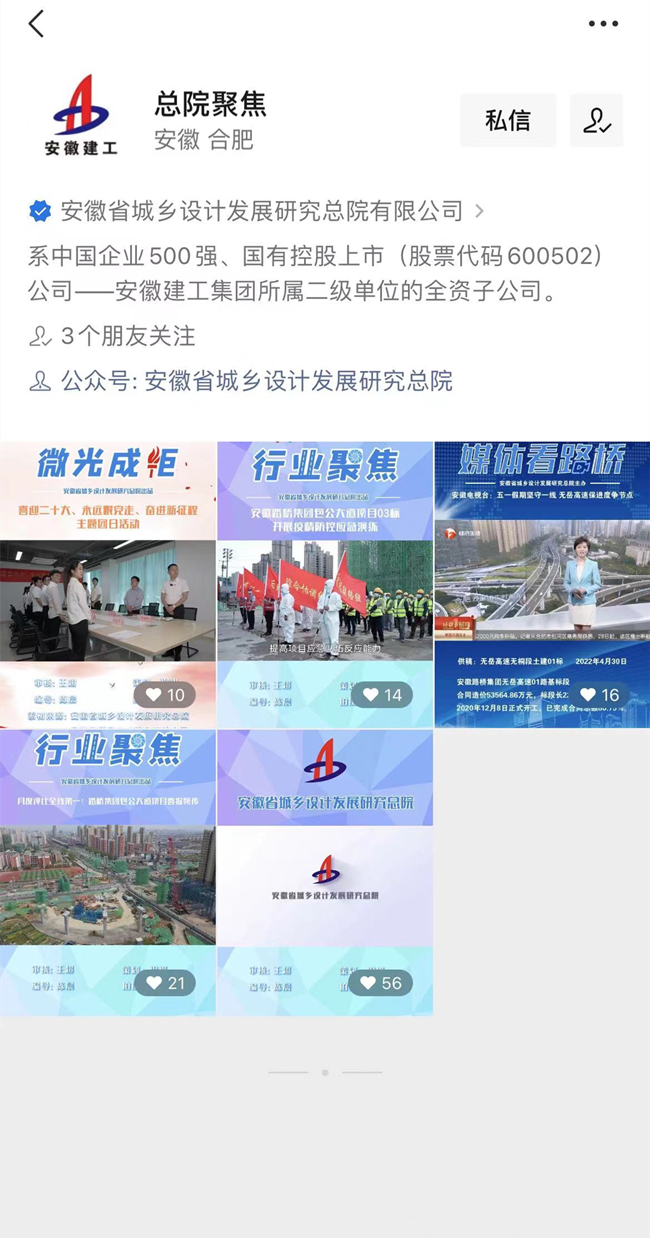The image size is (650, 1238).
Task: Tap the following status person icon
Action: (596, 121)
